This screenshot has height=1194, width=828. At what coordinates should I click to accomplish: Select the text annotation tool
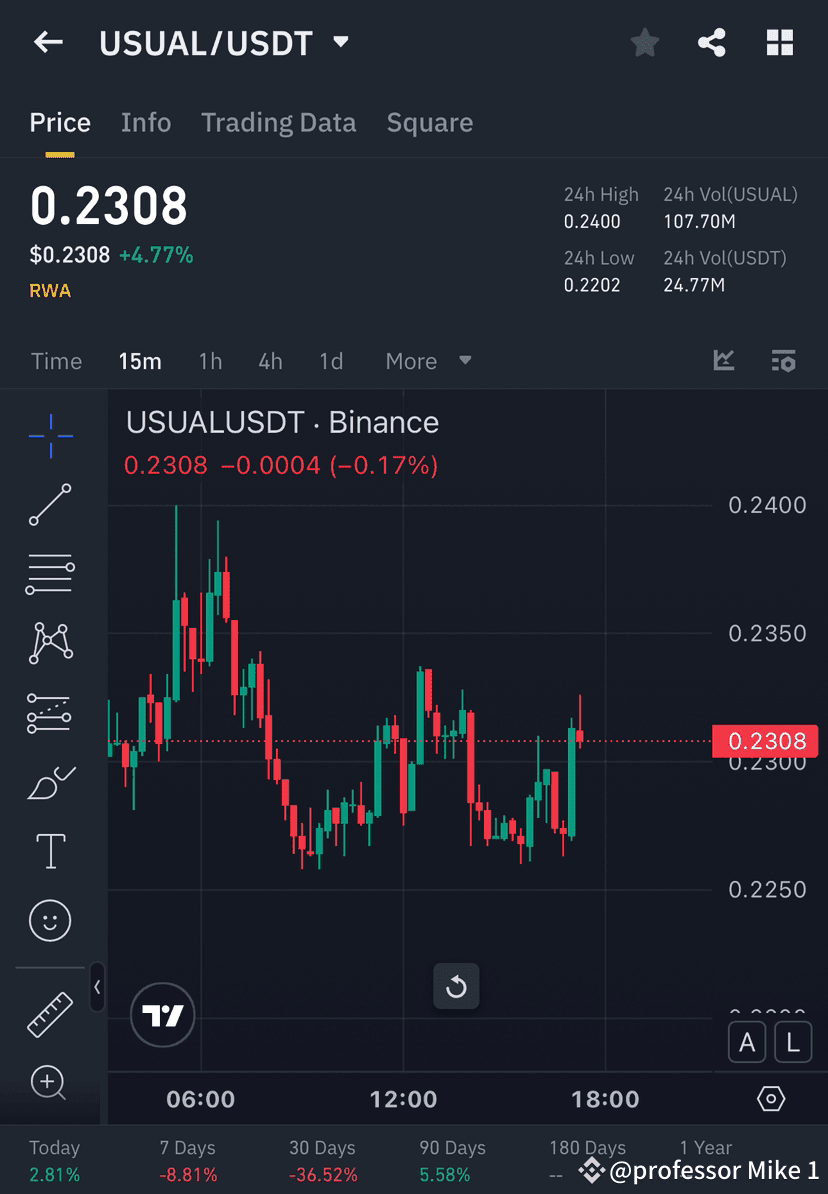point(50,850)
